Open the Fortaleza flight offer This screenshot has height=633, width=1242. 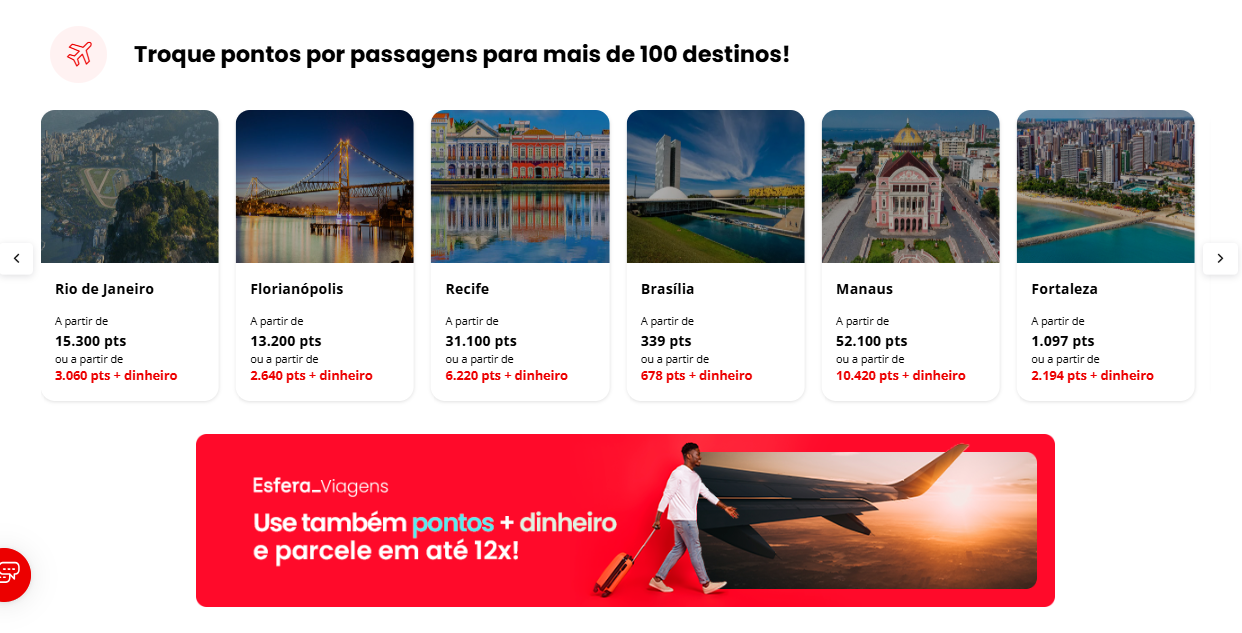pos(1105,255)
